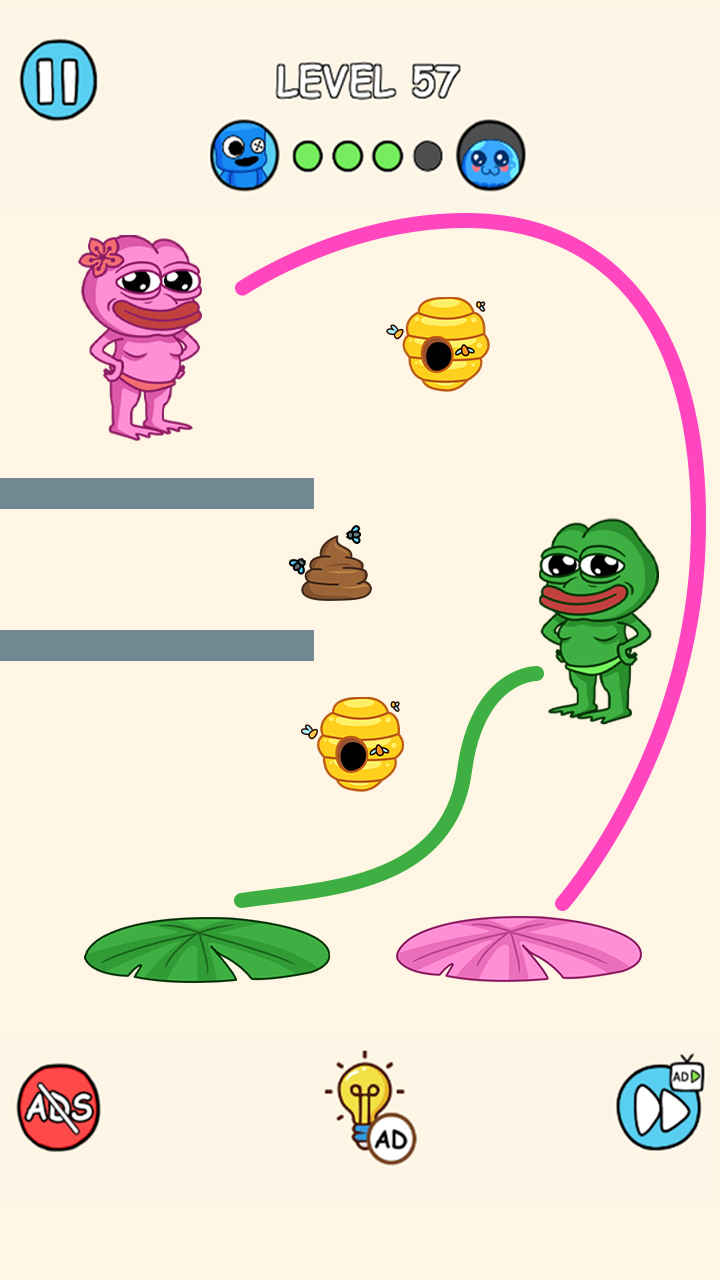Tap the red remove ads button
720x1280 pixels.
tap(58, 1107)
